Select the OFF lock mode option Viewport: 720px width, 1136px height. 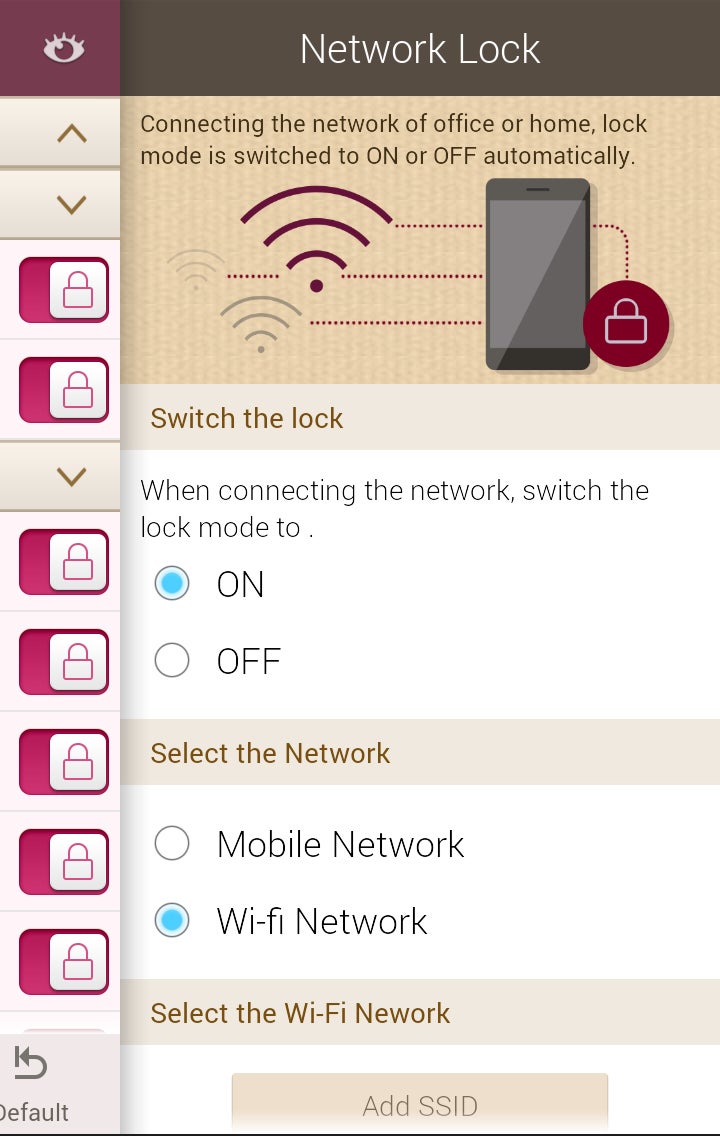[x=173, y=661]
